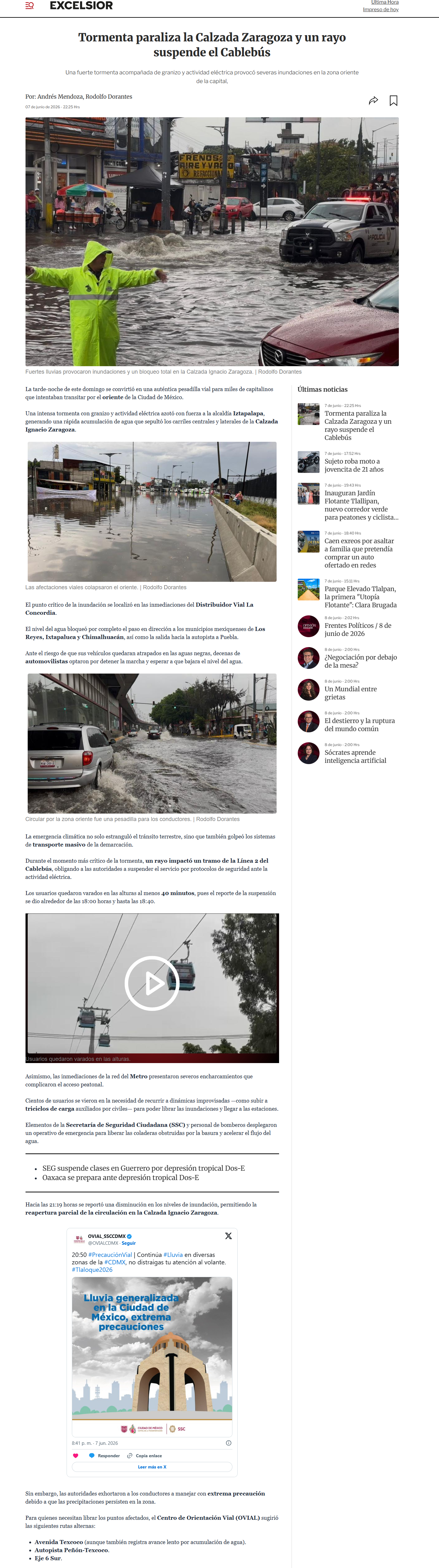This screenshot has height=1568, width=439.
Task: Open Oaxaca se prepara ante depresión link
Action: click(x=120, y=1177)
